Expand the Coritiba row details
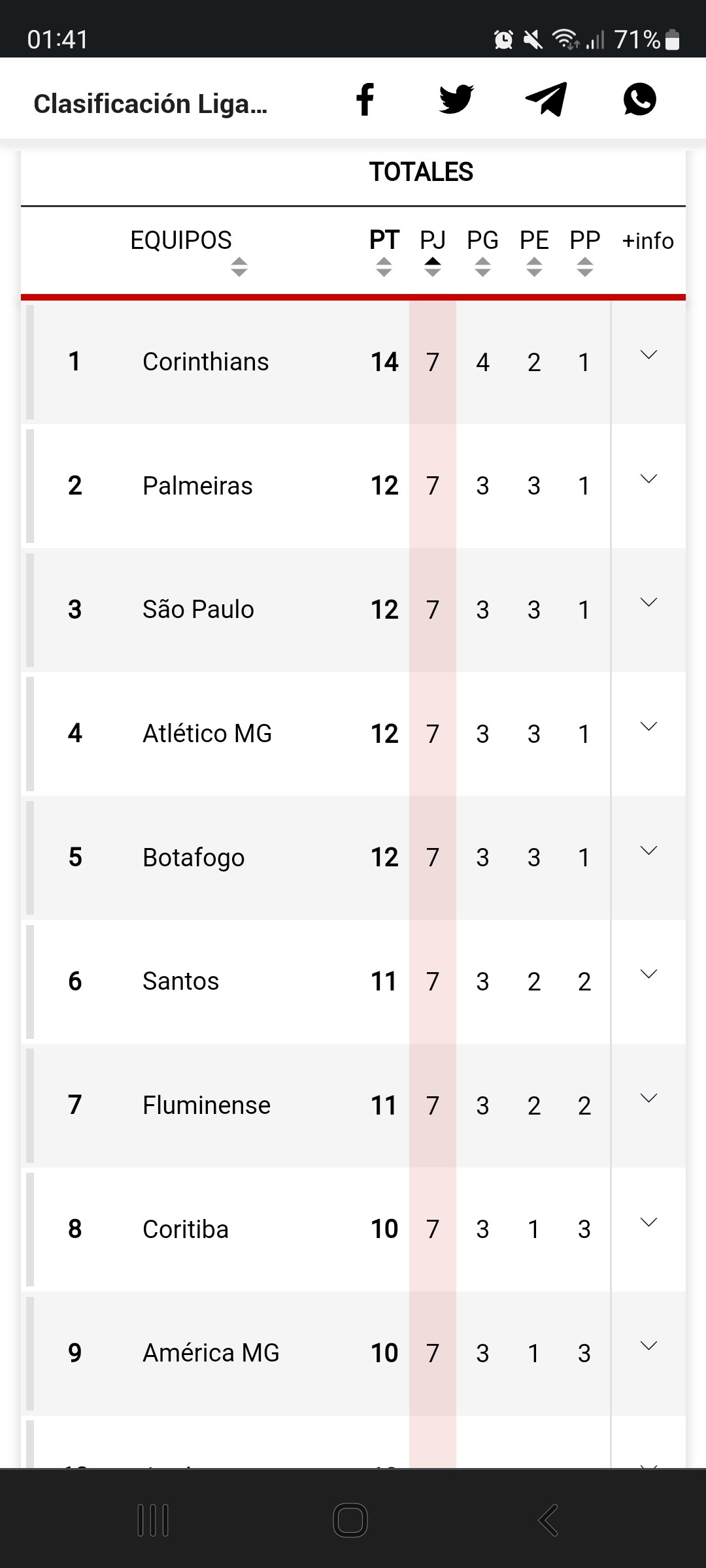 [648, 1222]
